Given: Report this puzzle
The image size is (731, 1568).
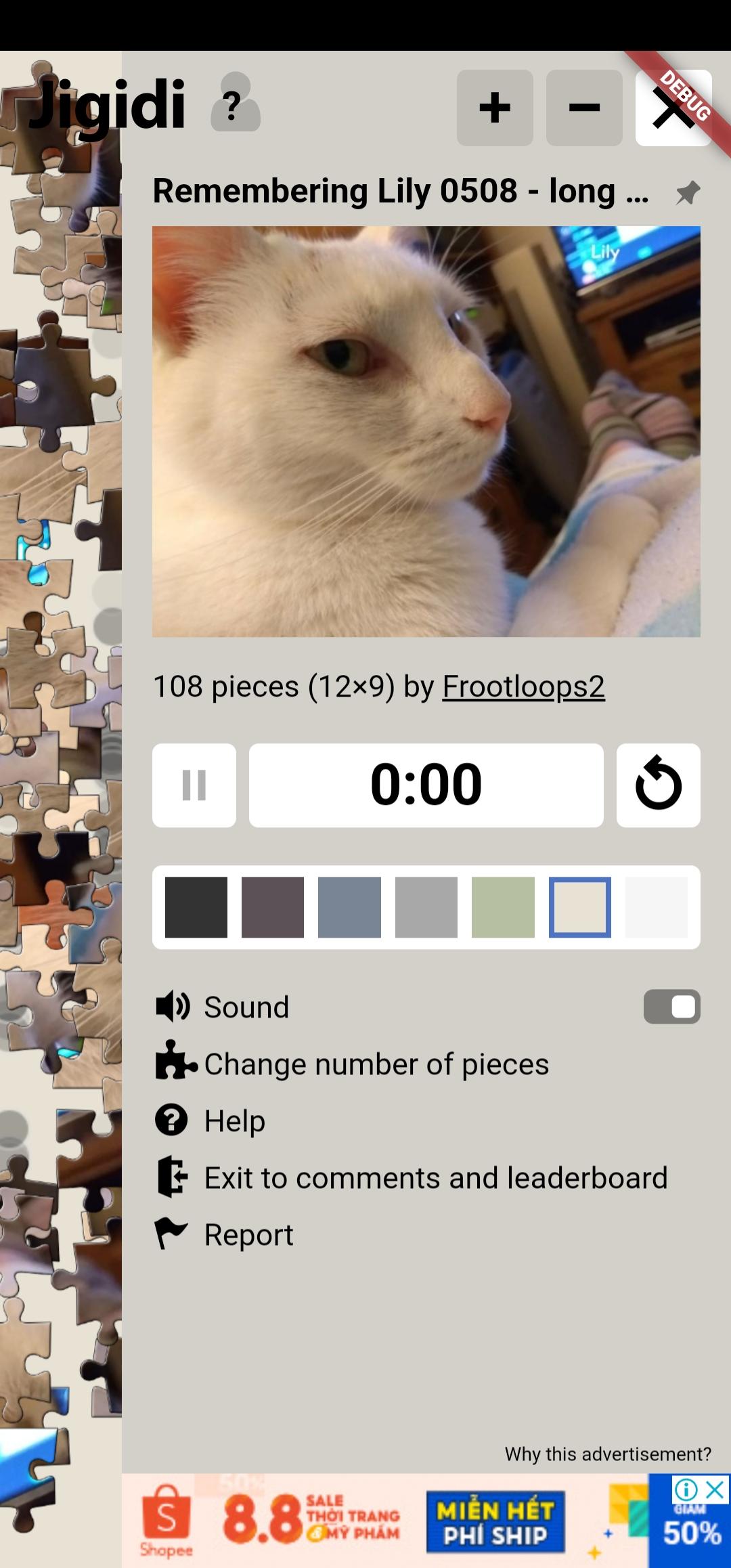Looking at the screenshot, I should point(248,1235).
